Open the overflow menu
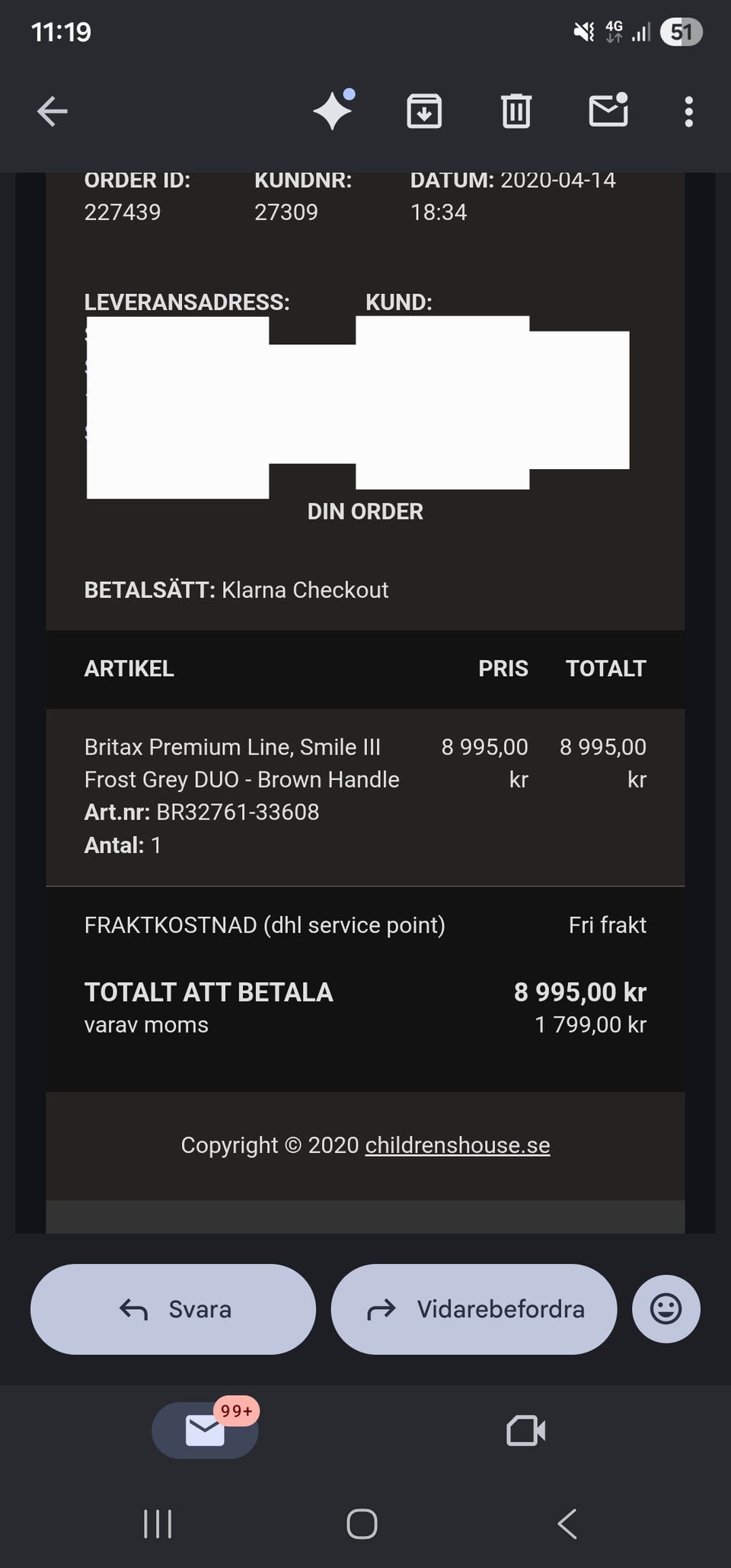 (688, 111)
